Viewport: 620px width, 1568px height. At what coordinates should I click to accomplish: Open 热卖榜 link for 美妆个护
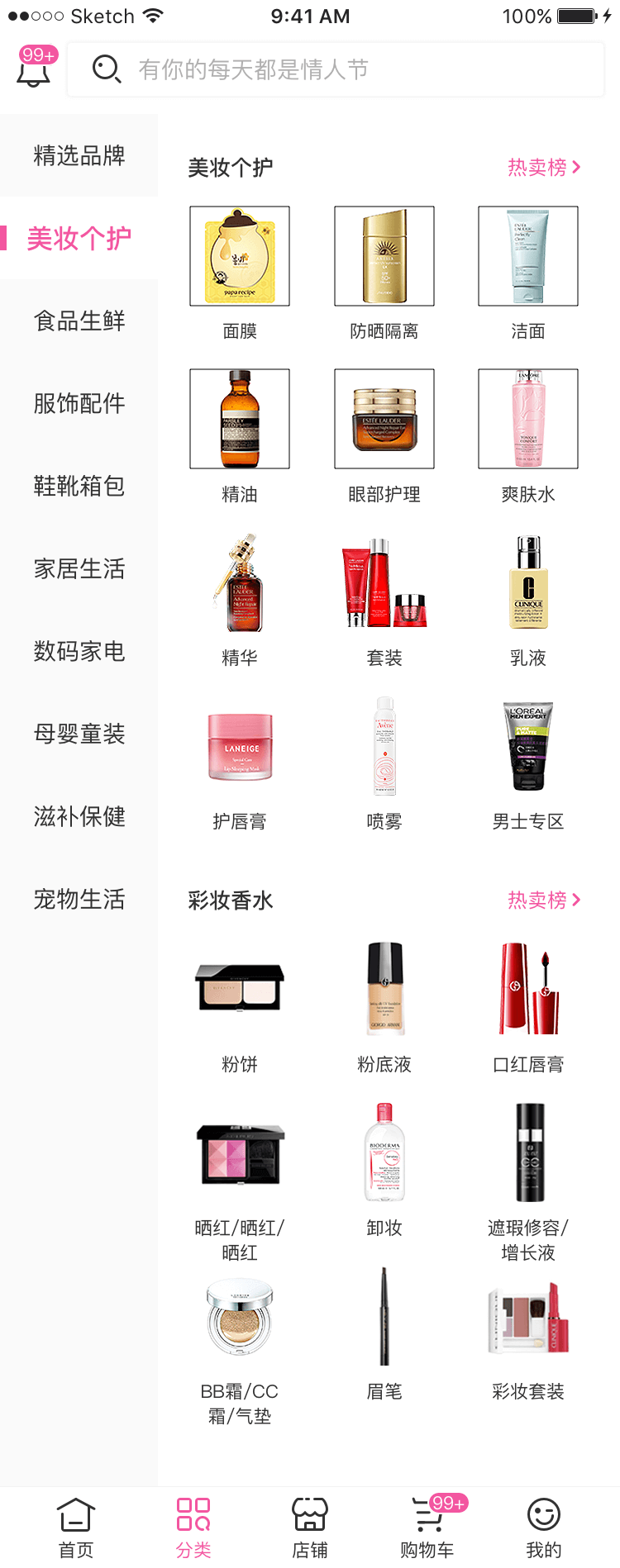(543, 167)
